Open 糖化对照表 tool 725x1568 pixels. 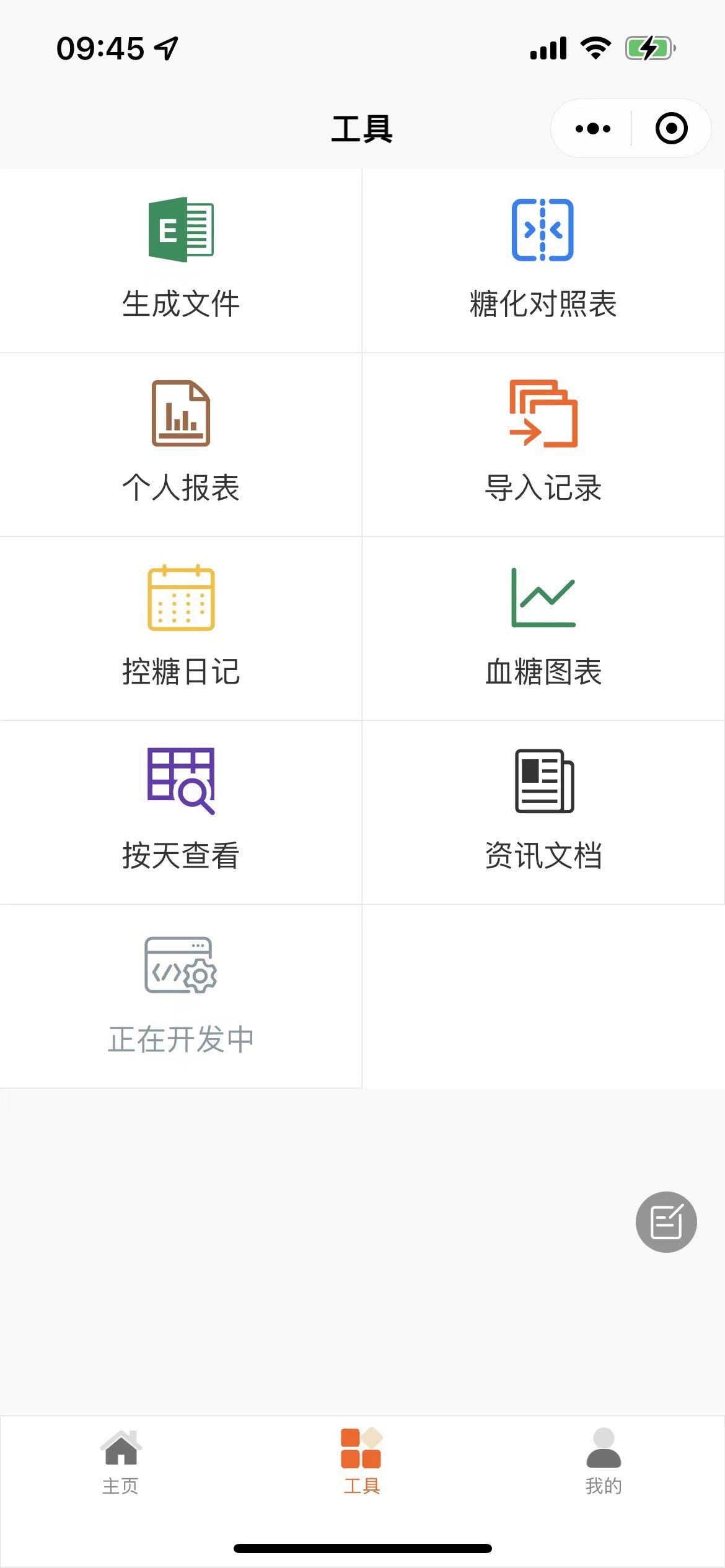pyautogui.click(x=543, y=260)
